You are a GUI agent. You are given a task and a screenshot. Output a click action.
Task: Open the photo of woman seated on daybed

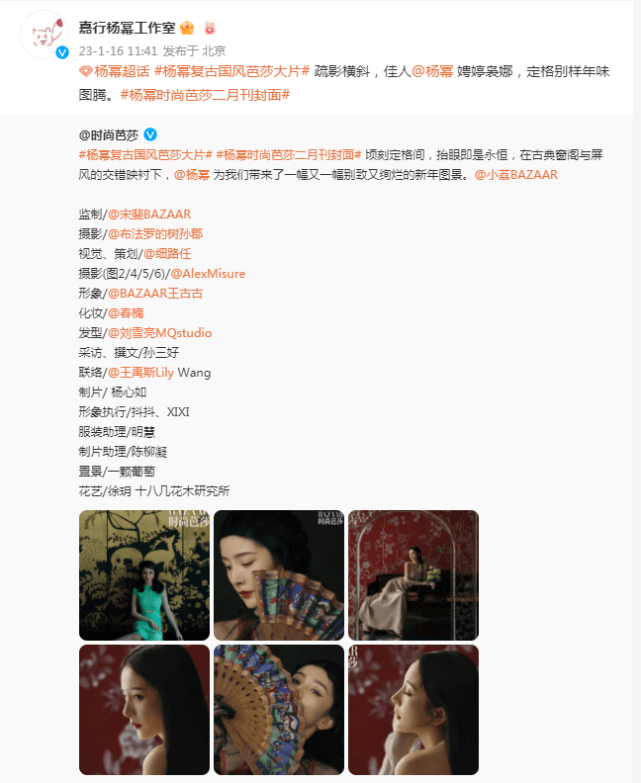click(413, 575)
